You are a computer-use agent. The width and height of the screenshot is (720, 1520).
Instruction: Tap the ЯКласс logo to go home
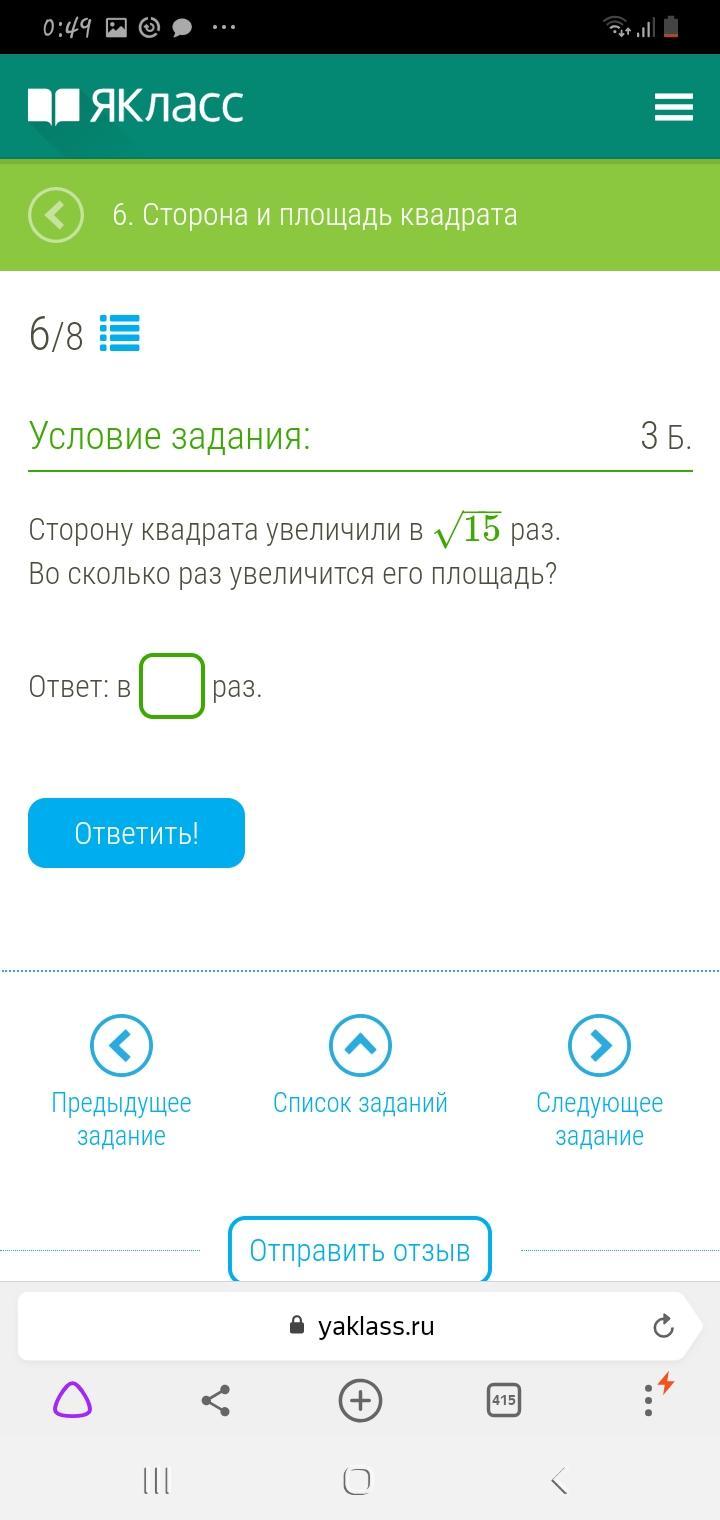coord(136,106)
